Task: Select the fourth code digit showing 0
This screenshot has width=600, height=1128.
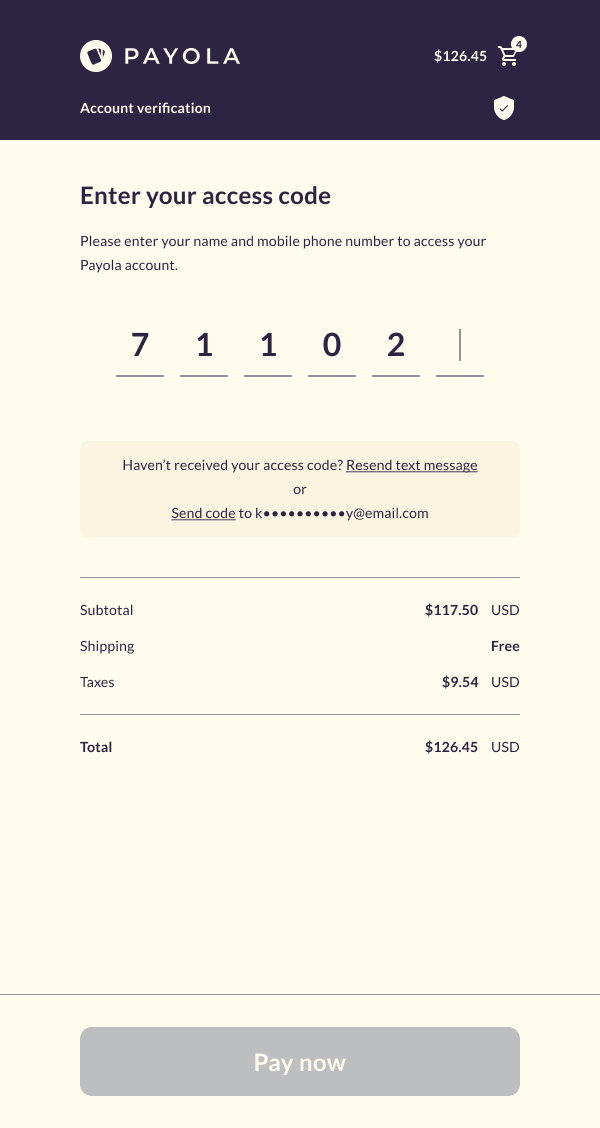Action: [332, 347]
